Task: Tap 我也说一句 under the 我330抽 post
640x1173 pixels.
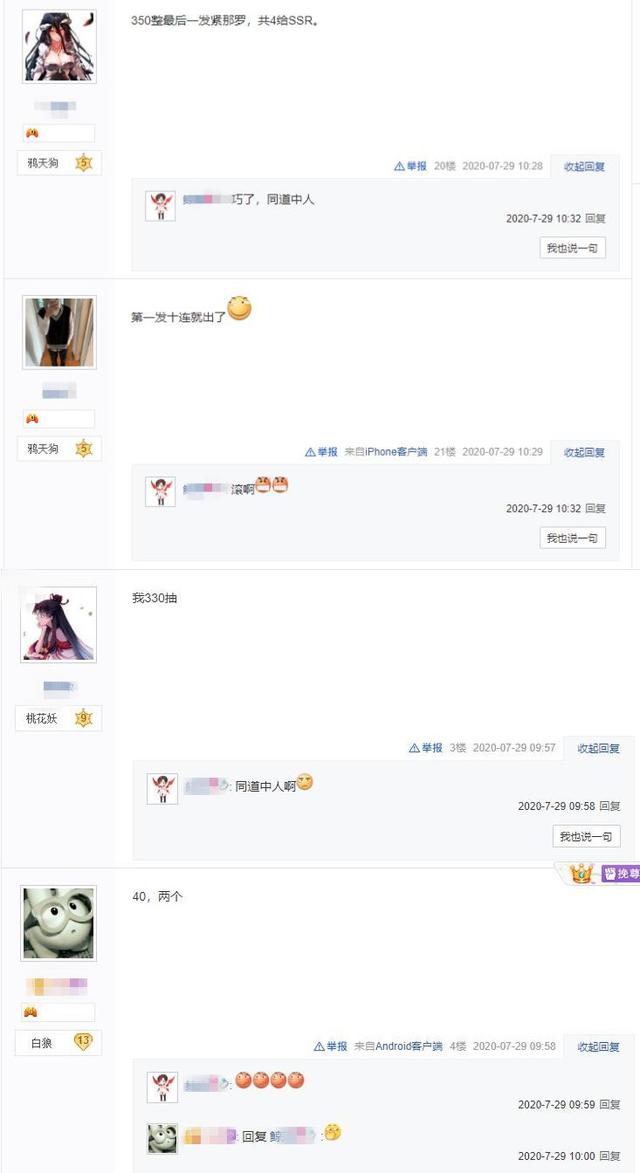Action: click(586, 836)
